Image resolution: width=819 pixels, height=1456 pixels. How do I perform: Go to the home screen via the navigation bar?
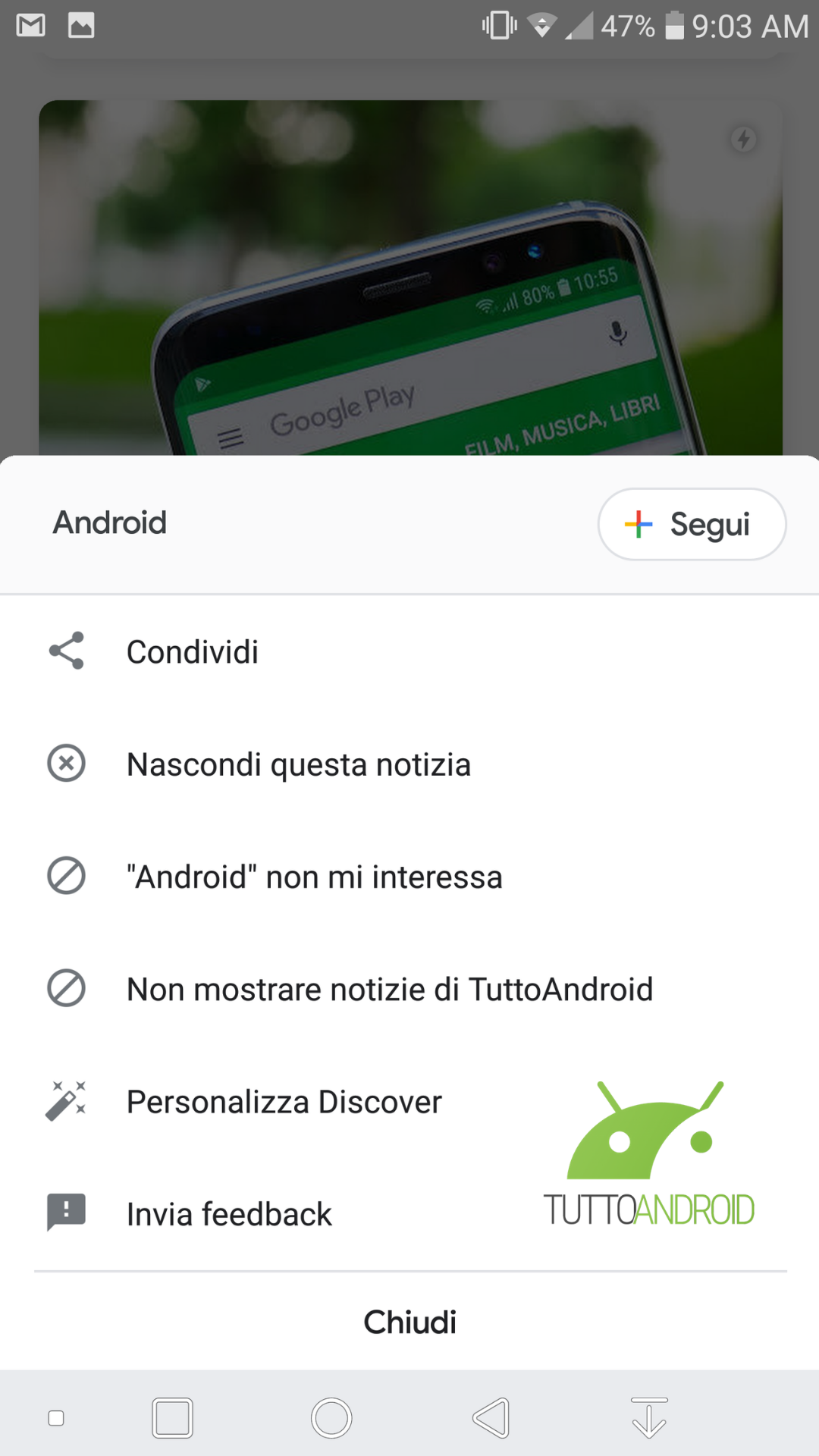click(331, 1418)
